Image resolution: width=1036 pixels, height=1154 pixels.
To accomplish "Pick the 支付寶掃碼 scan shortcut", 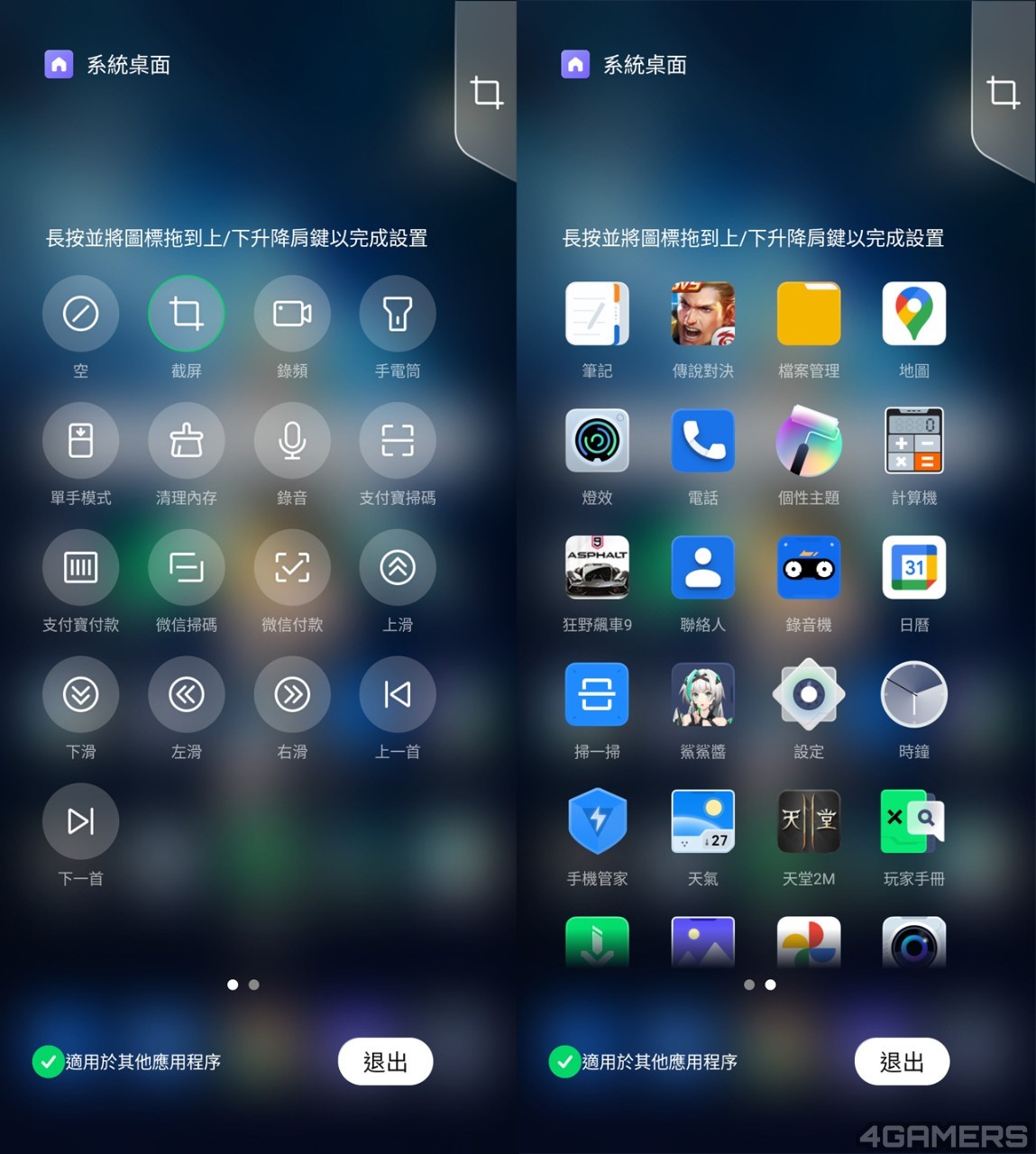I will pyautogui.click(x=398, y=441).
